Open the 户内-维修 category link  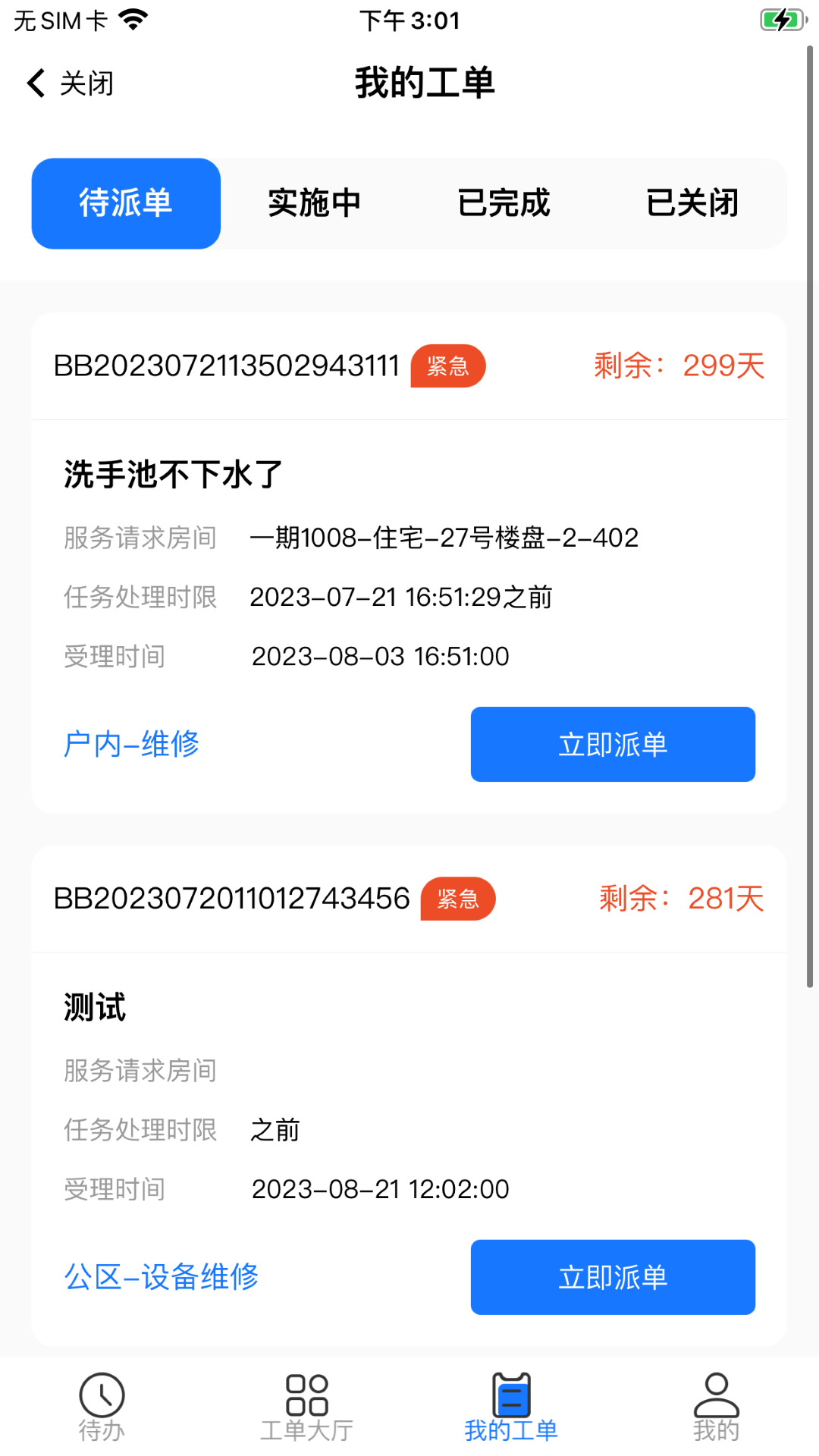tap(130, 744)
